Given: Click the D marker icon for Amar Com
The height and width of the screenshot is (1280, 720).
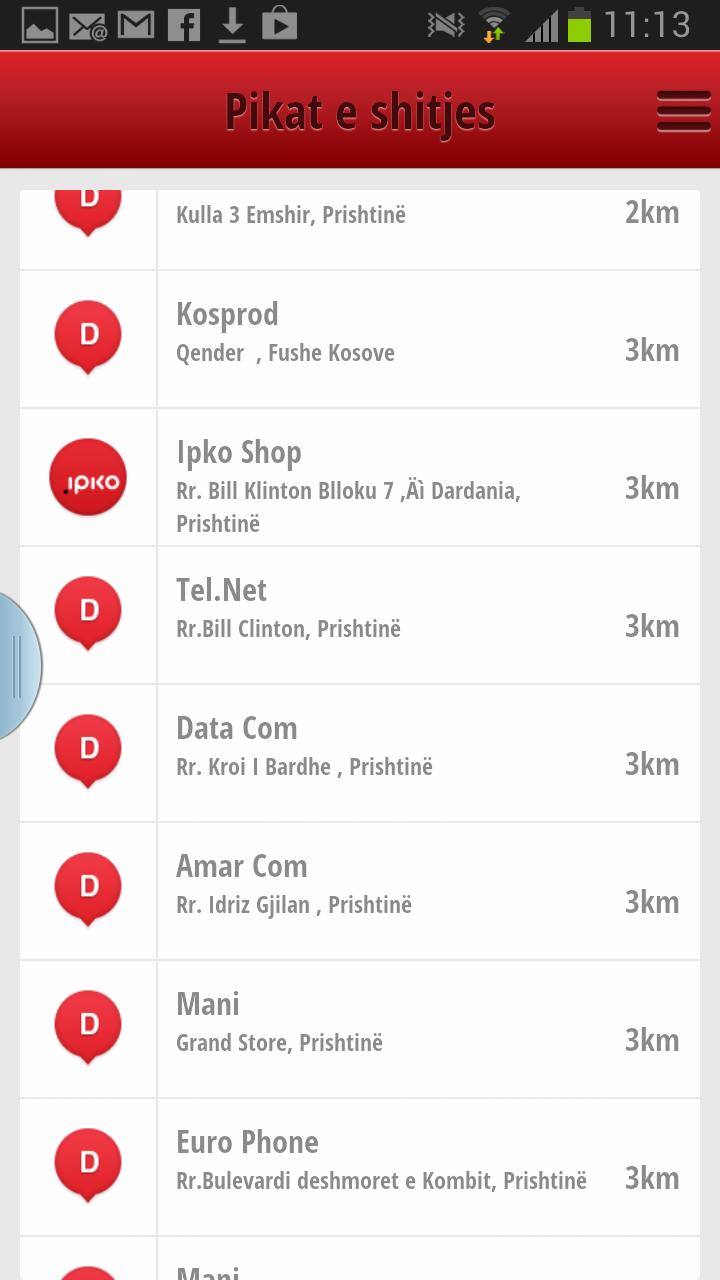Looking at the screenshot, I should click(88, 888).
